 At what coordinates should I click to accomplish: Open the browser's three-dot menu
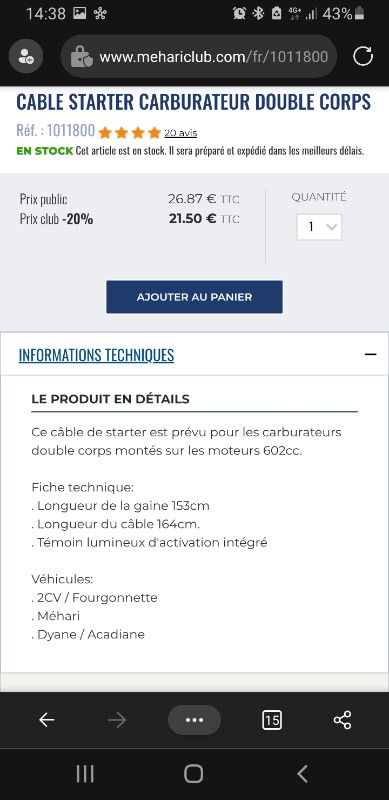click(194, 720)
